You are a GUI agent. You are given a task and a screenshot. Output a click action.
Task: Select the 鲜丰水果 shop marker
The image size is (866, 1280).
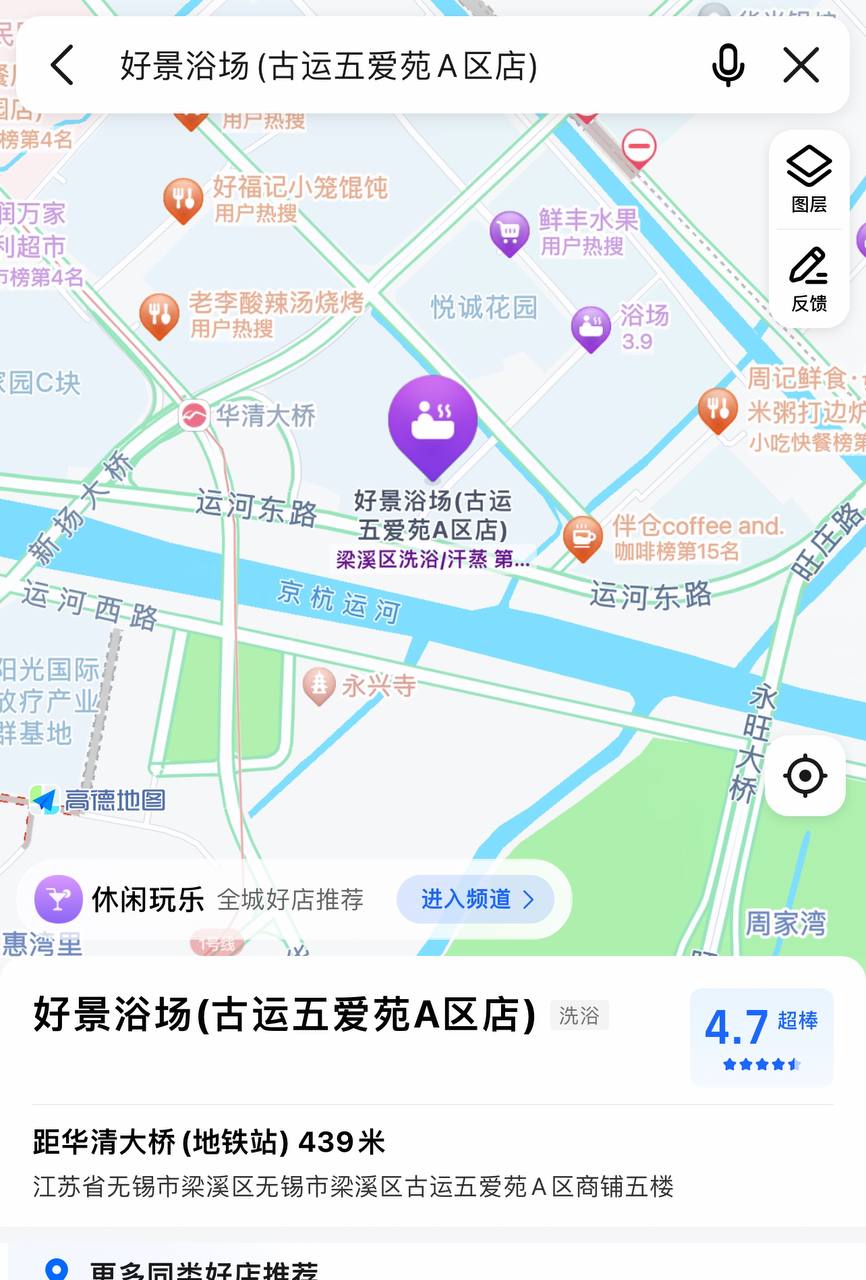click(x=510, y=233)
